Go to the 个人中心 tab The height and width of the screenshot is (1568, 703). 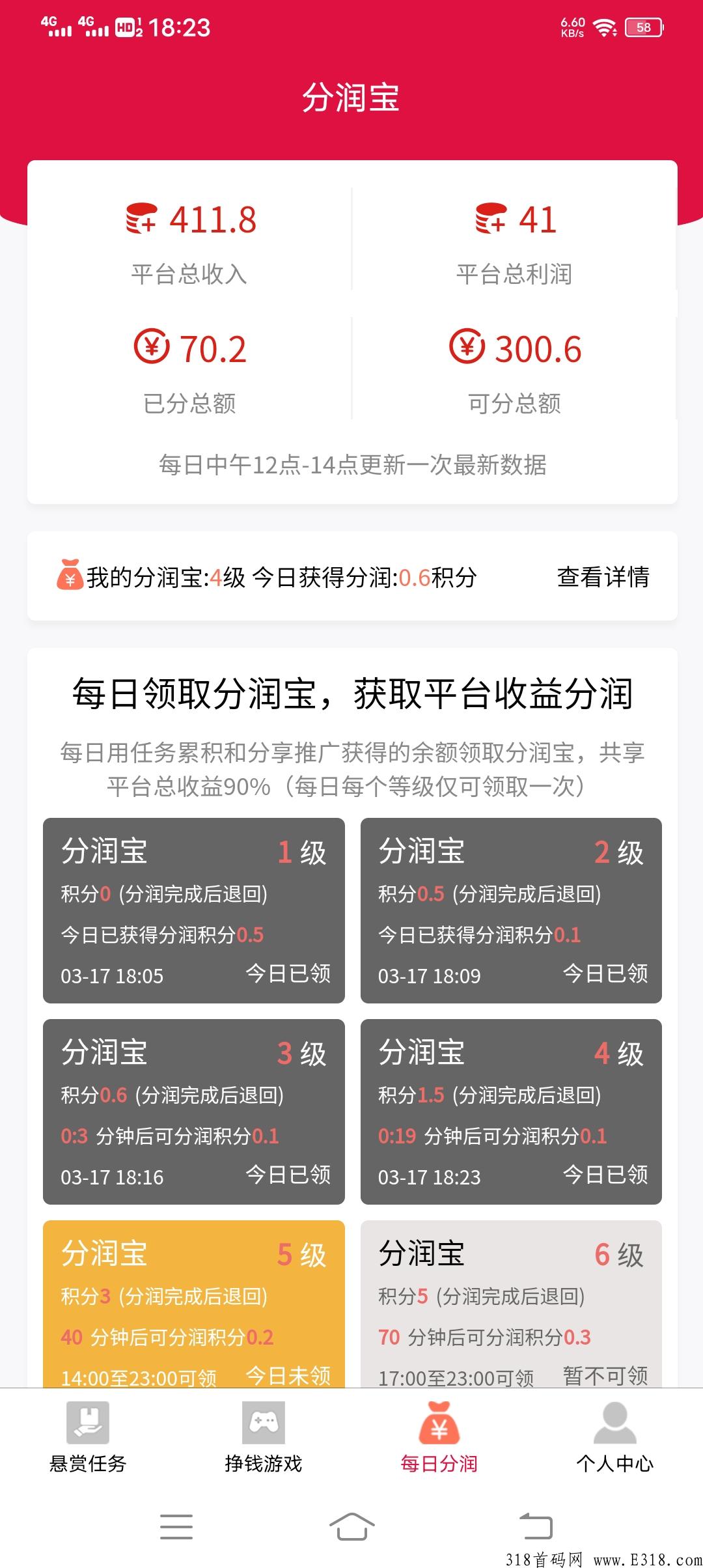click(x=615, y=1437)
